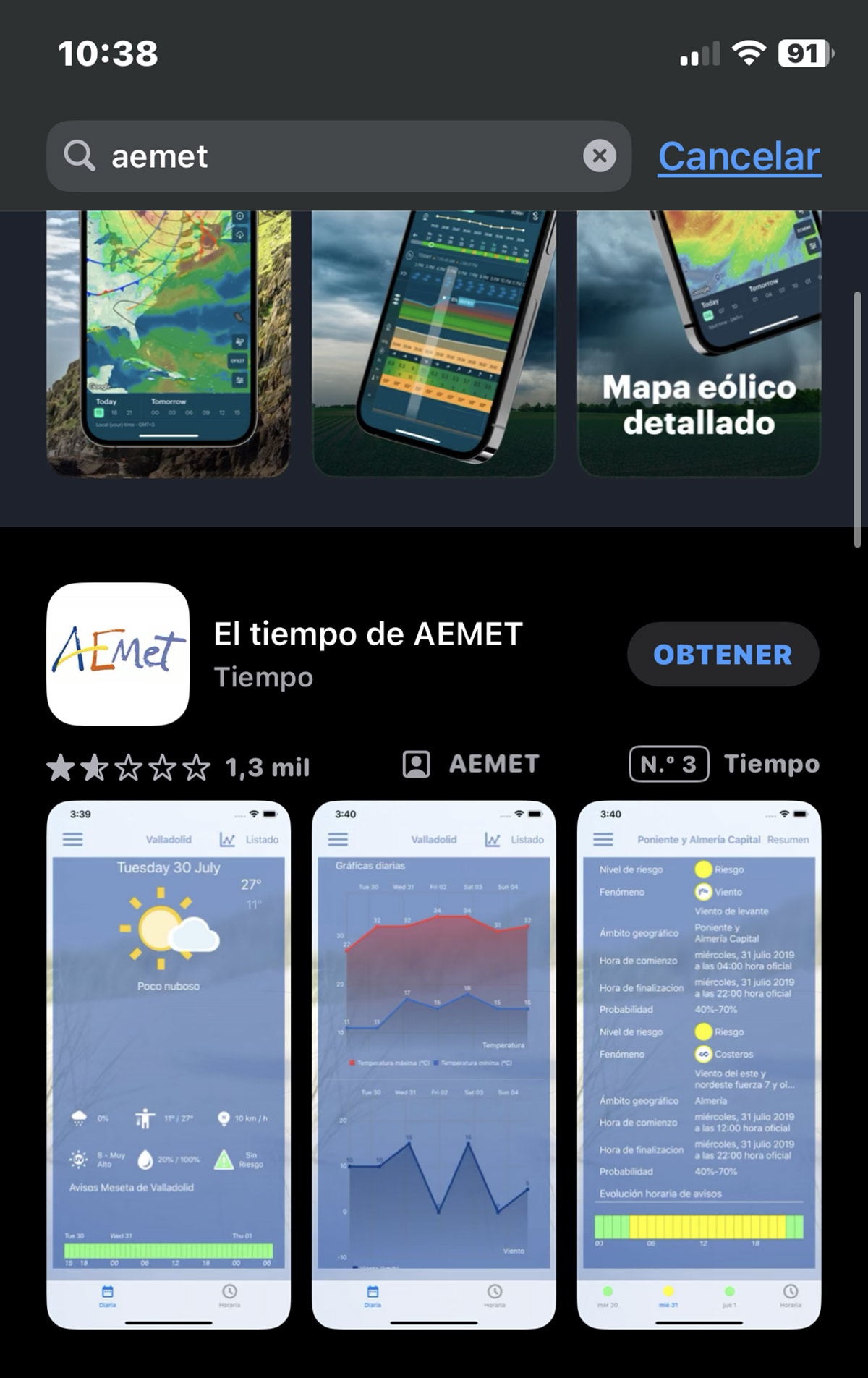Clear the search using the X icon
The width and height of the screenshot is (868, 1378).
599,156
